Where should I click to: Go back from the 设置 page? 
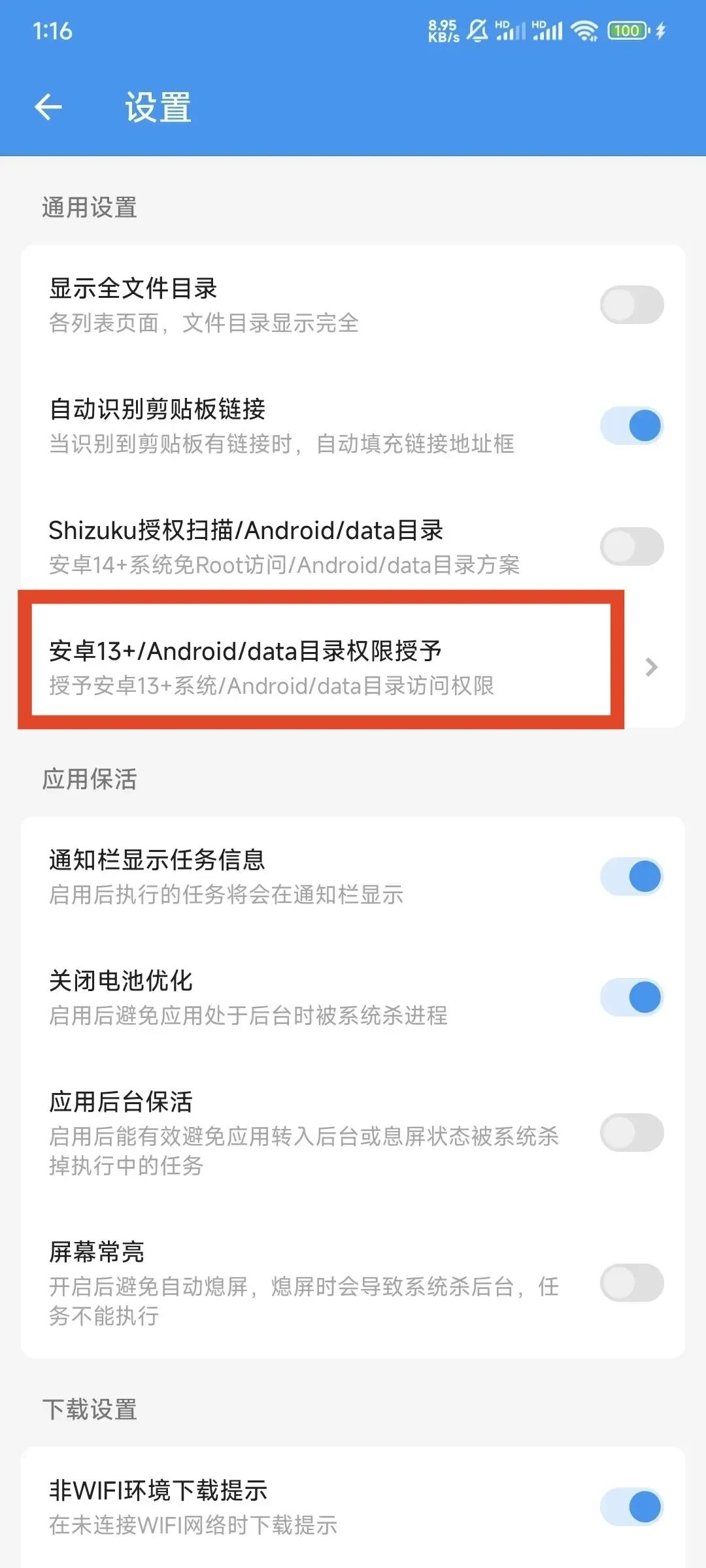click(x=48, y=107)
